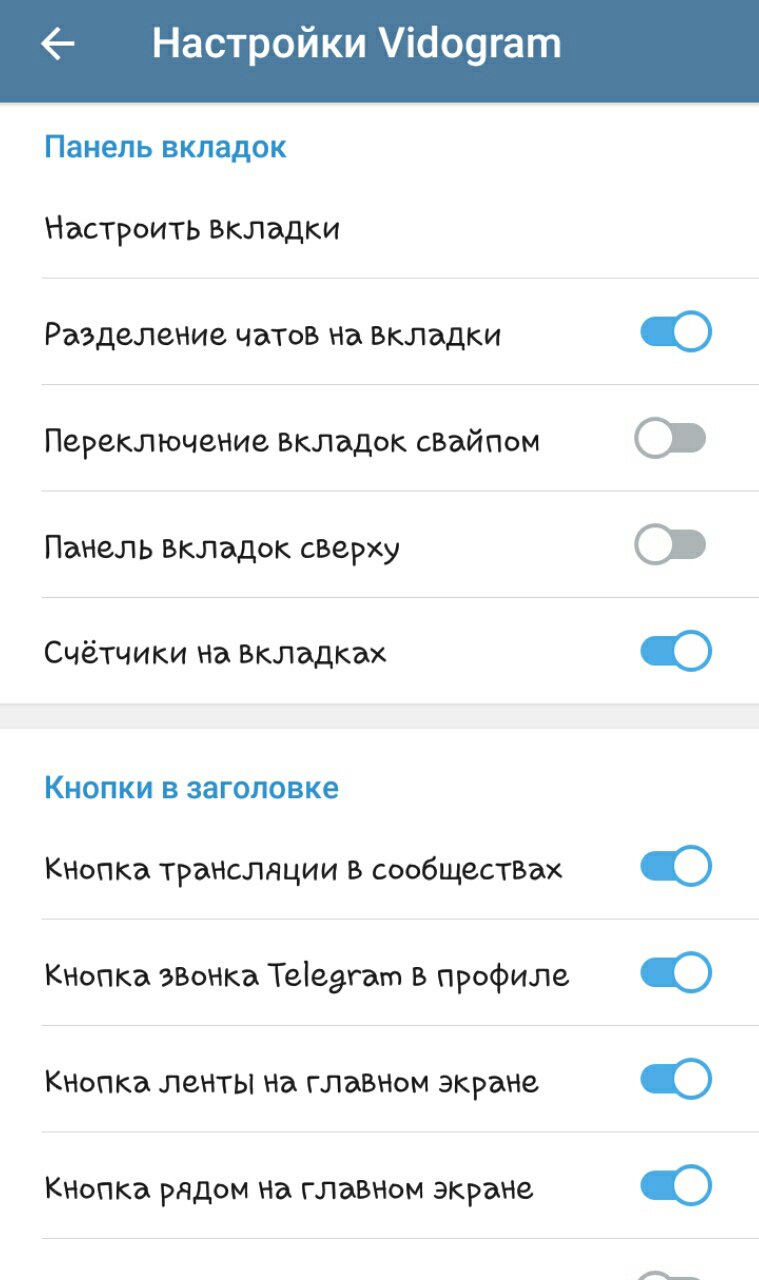Open Настроить вкладки settings row

coord(192,229)
